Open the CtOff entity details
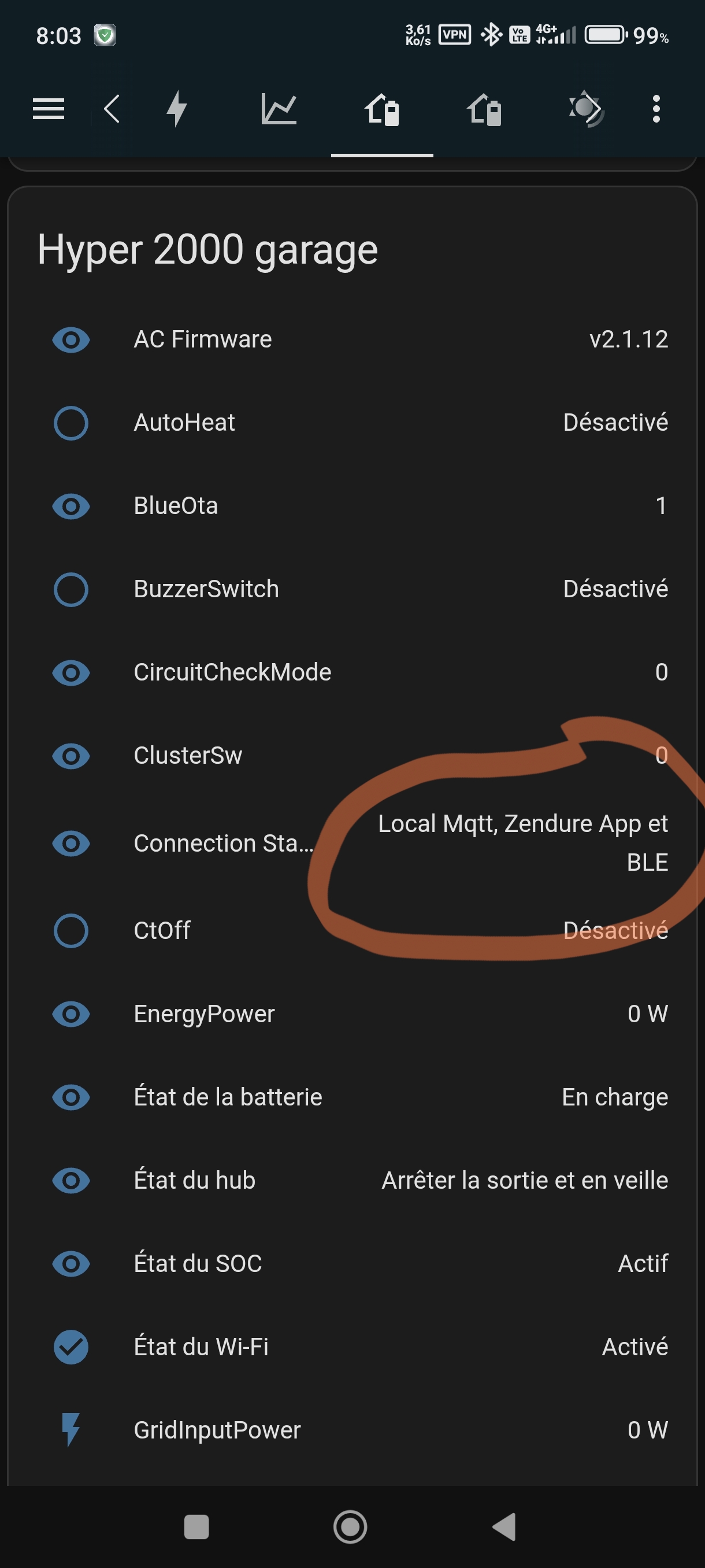This screenshot has height=1568, width=705. click(352, 931)
